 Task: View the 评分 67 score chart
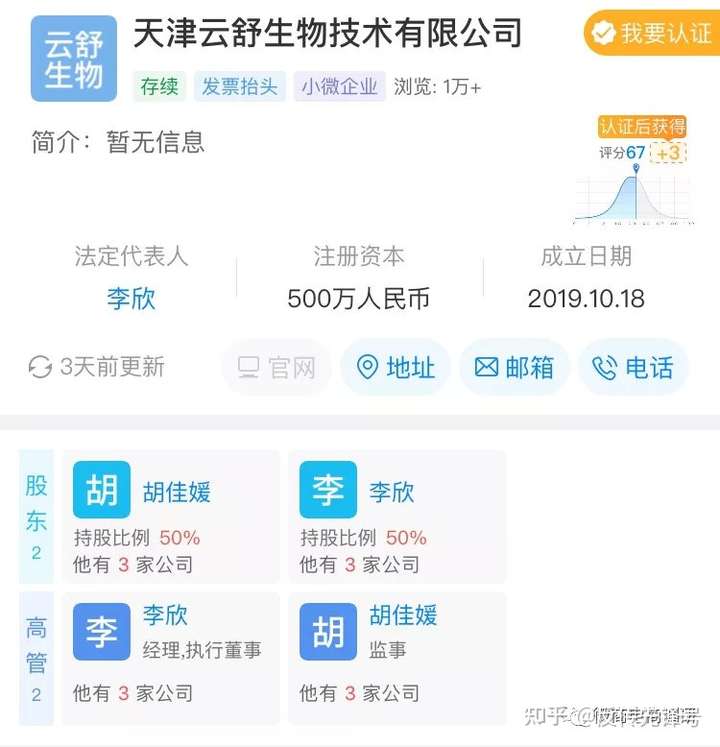[x=635, y=186]
